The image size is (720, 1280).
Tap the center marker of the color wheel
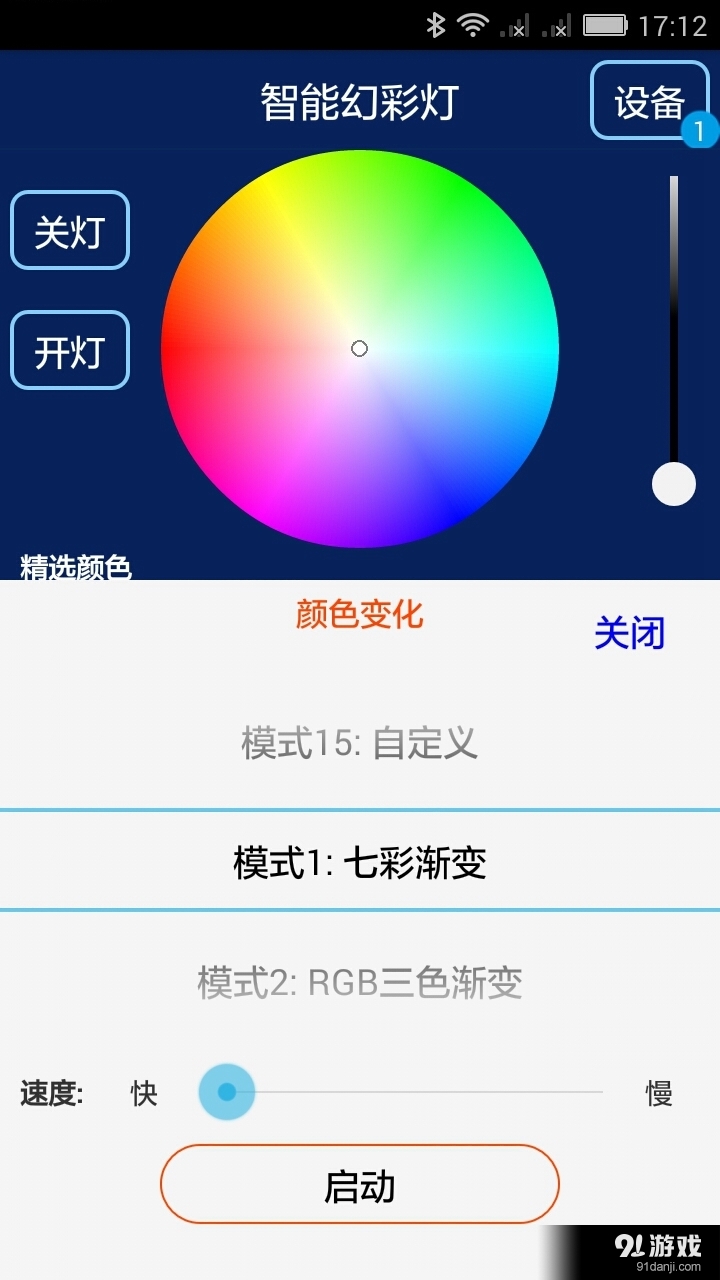tap(359, 348)
